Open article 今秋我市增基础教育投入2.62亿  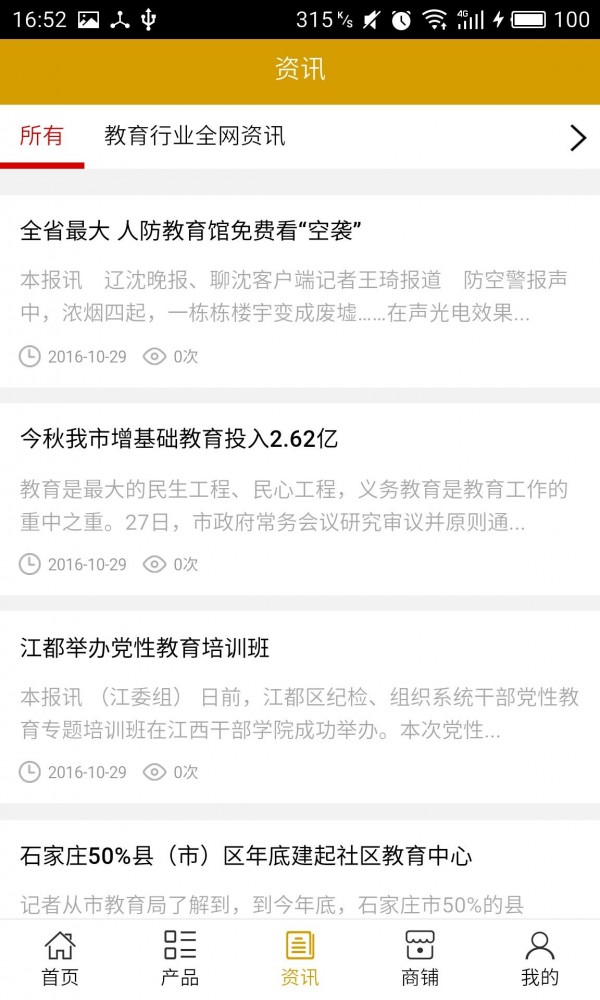point(180,439)
